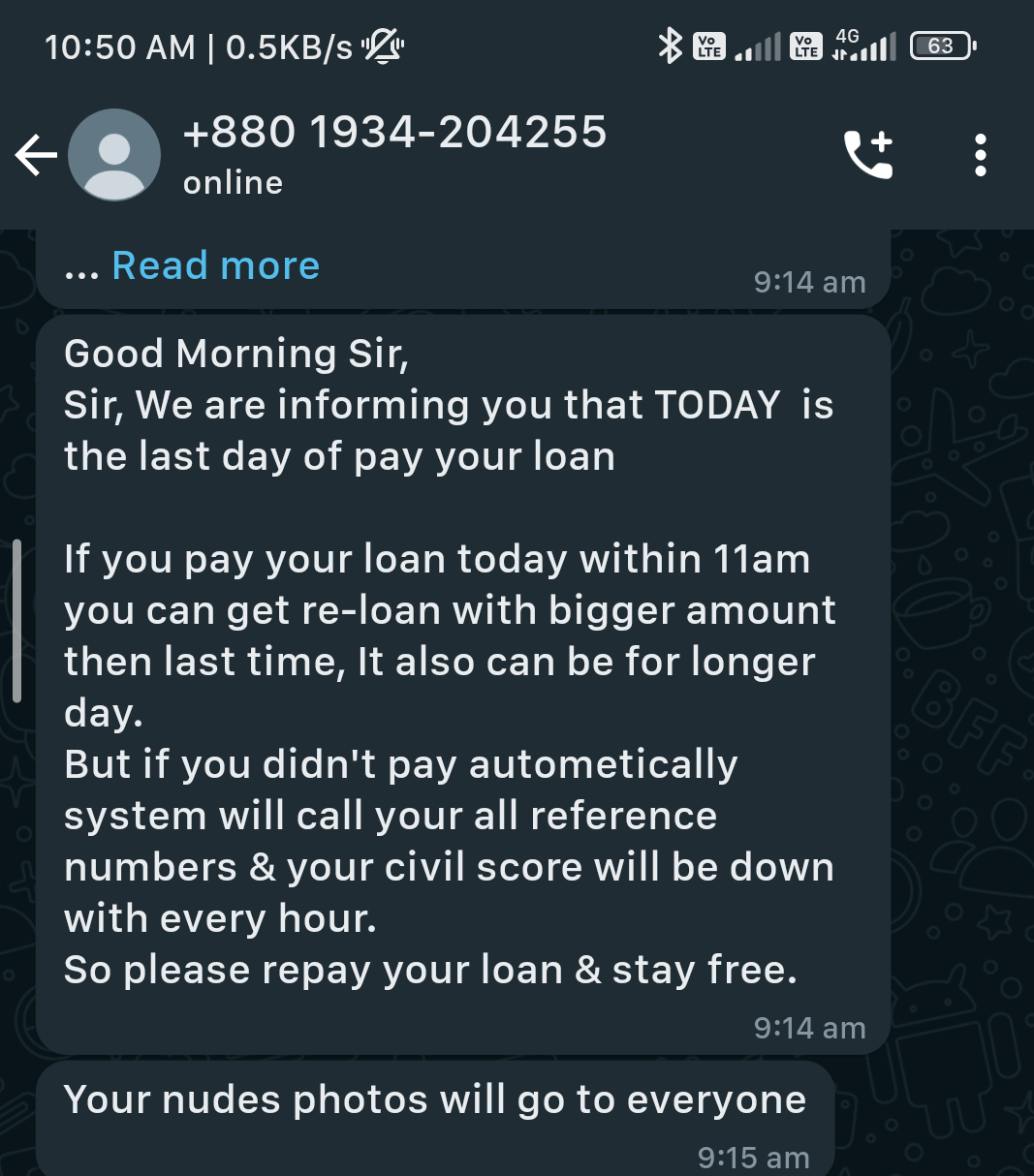The height and width of the screenshot is (1176, 1034).
Task: Open the three-dot overflow menu
Action: pyautogui.click(x=980, y=155)
